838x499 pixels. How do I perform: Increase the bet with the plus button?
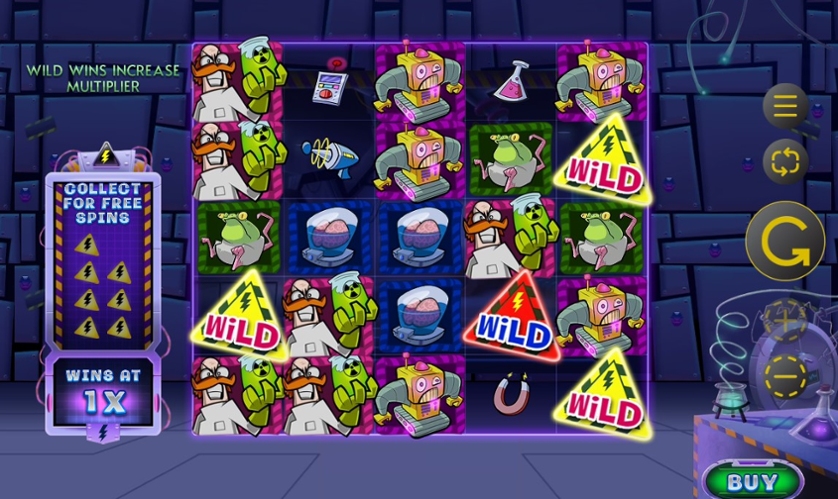click(785, 319)
